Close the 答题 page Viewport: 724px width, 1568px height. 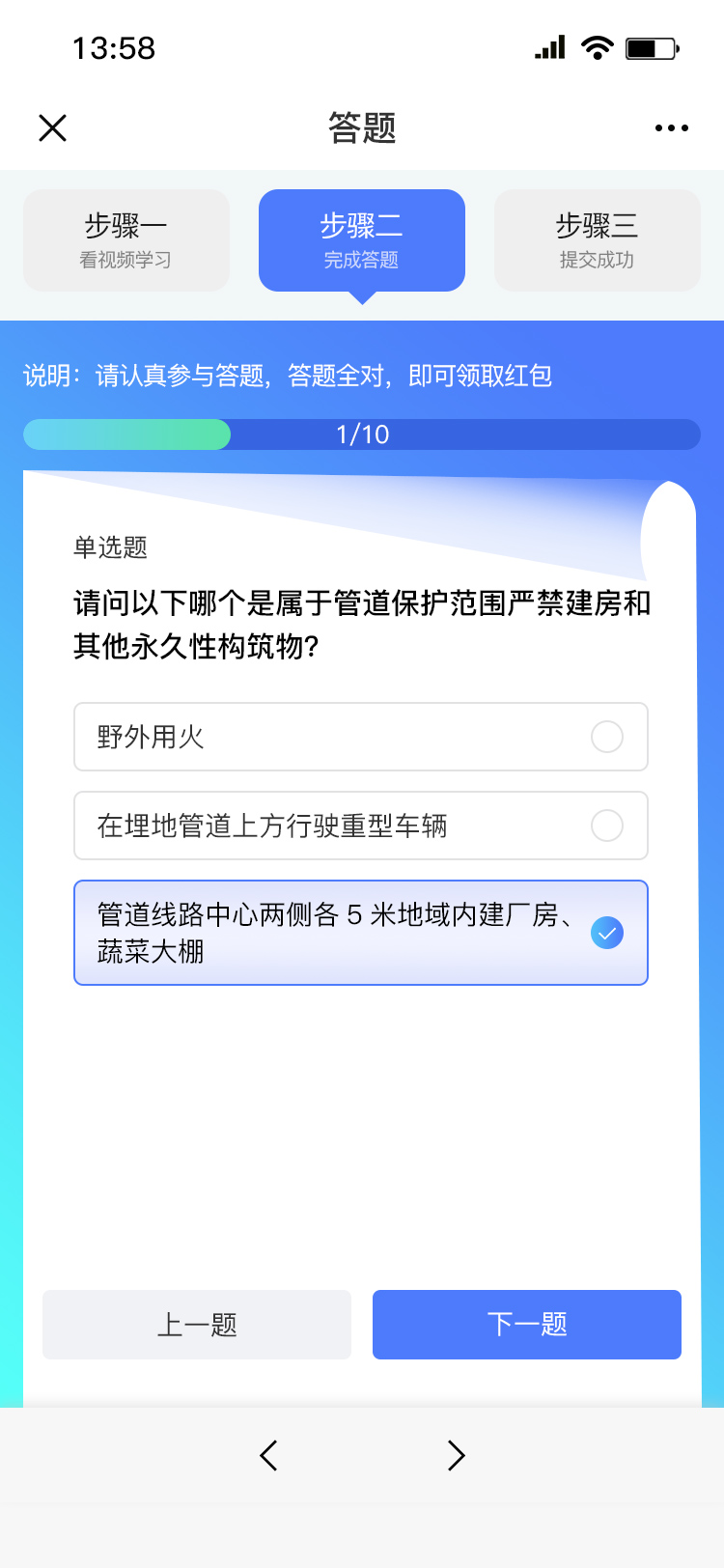click(52, 127)
